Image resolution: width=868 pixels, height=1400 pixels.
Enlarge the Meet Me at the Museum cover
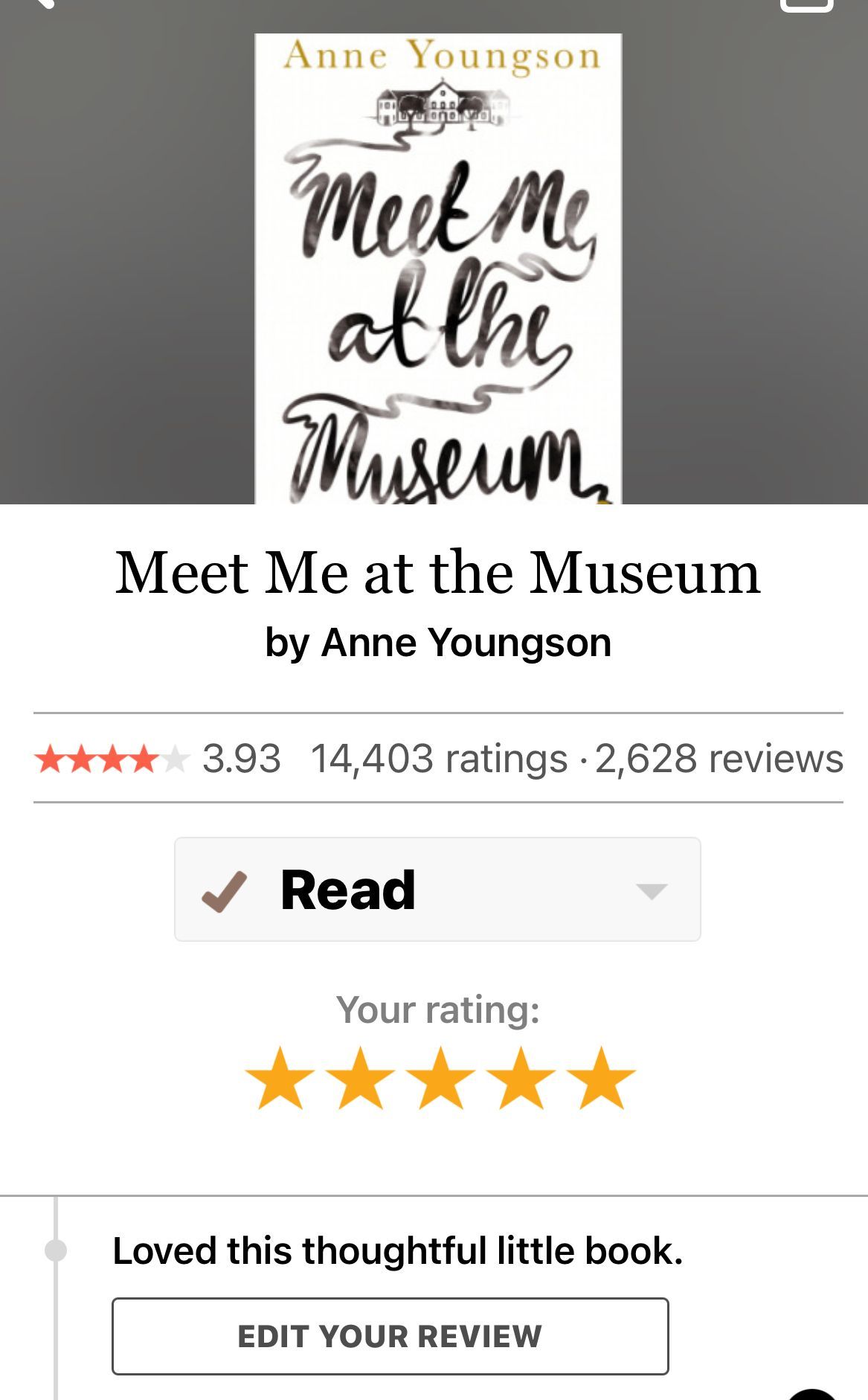click(438, 269)
